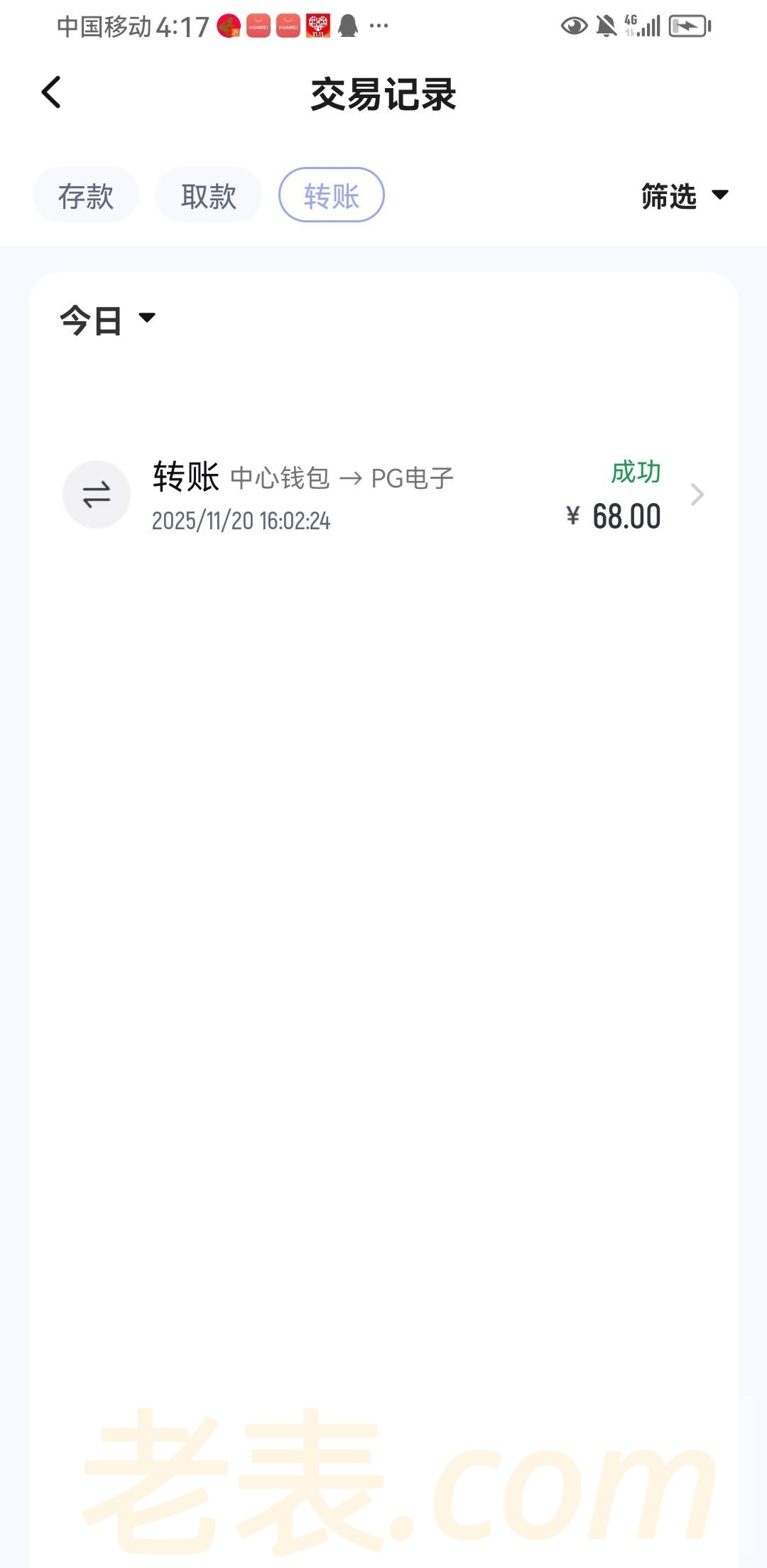Switch to the 存款 tab

(x=86, y=195)
